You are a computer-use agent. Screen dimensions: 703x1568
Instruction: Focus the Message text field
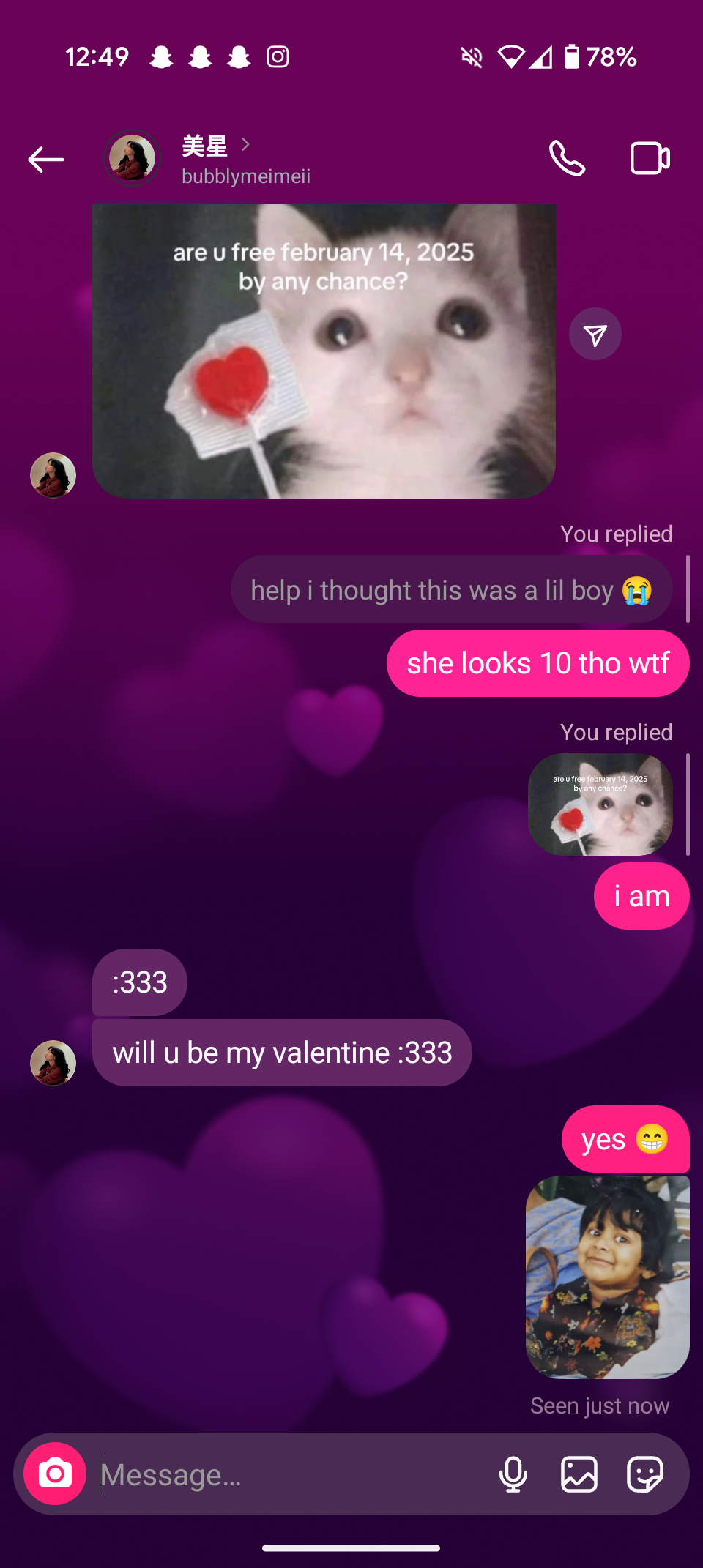coord(289,1474)
